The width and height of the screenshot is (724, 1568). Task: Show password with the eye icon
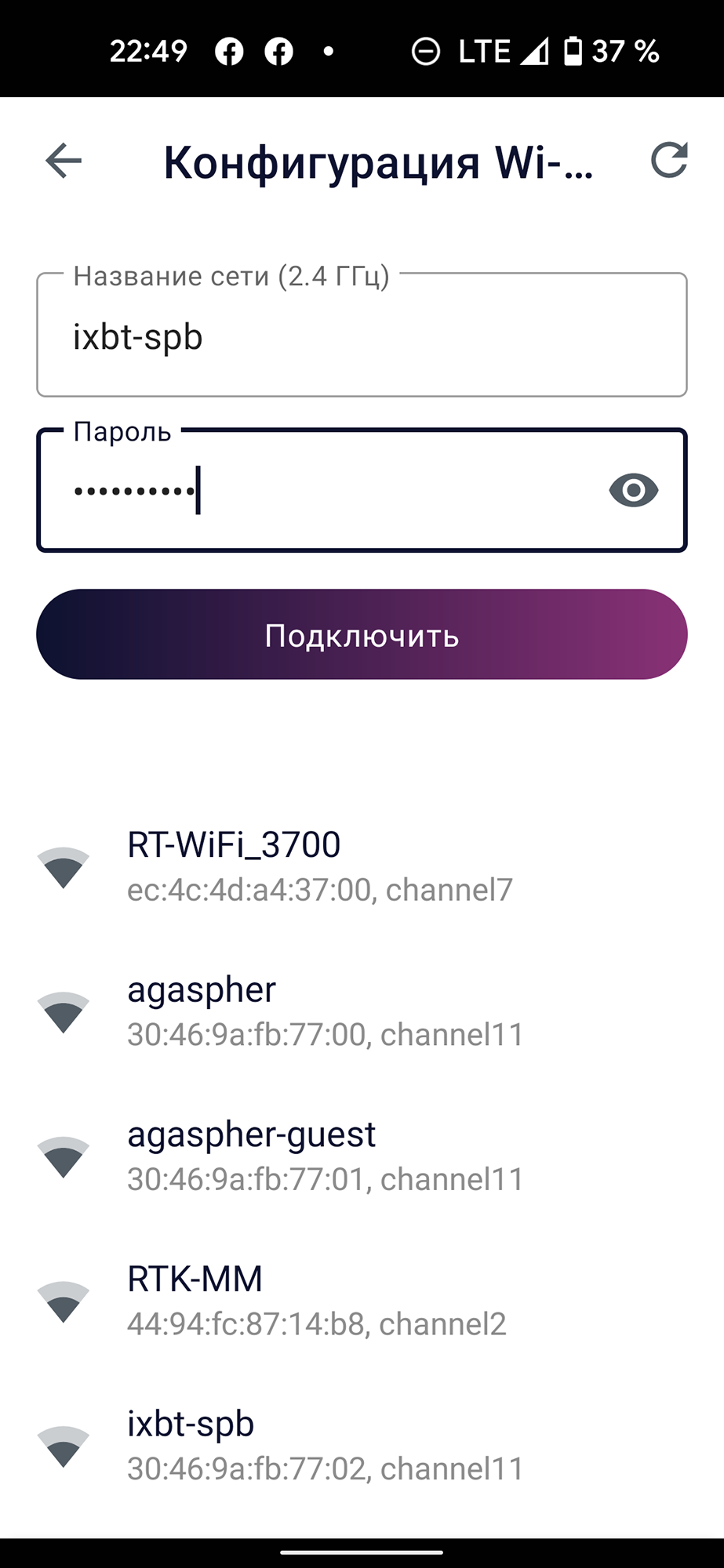633,491
